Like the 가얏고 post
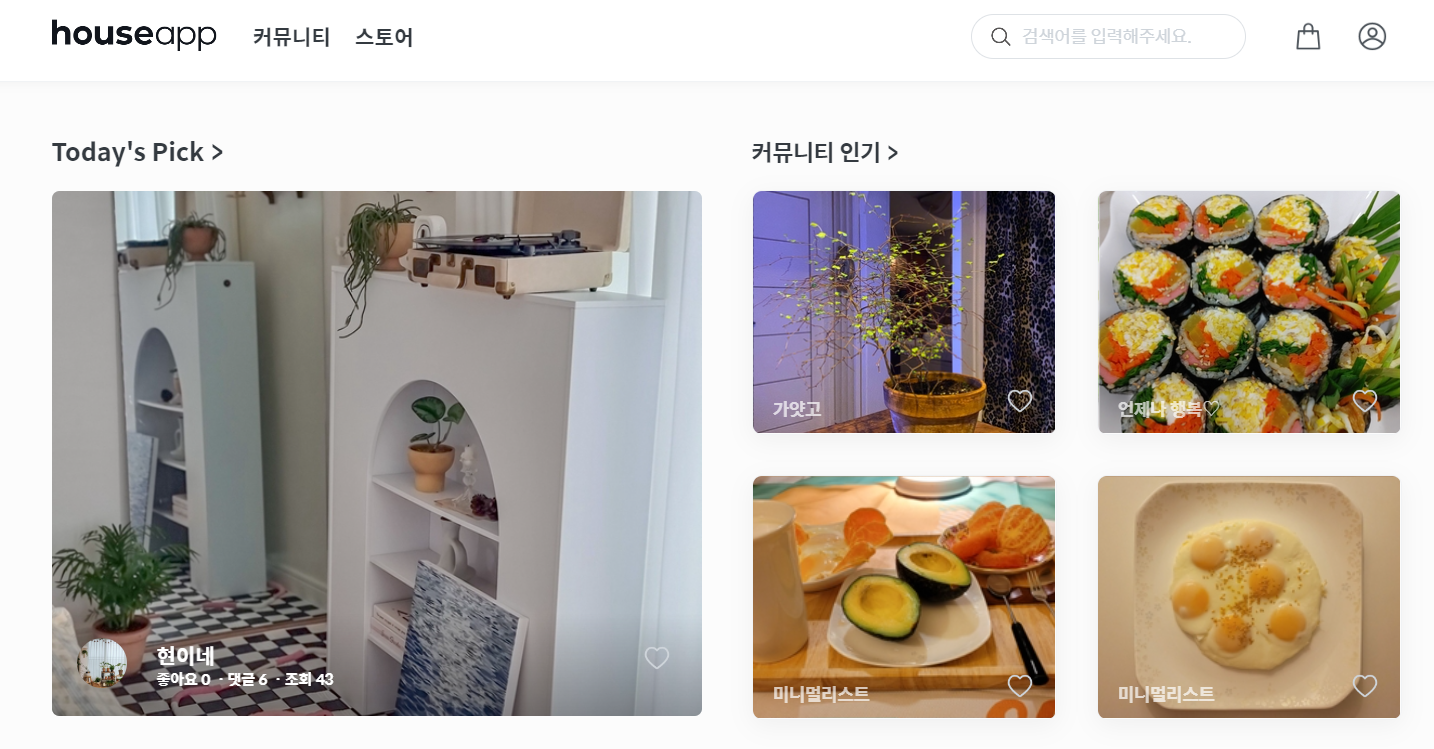Screen dimensions: 1434x749 point(1020,401)
